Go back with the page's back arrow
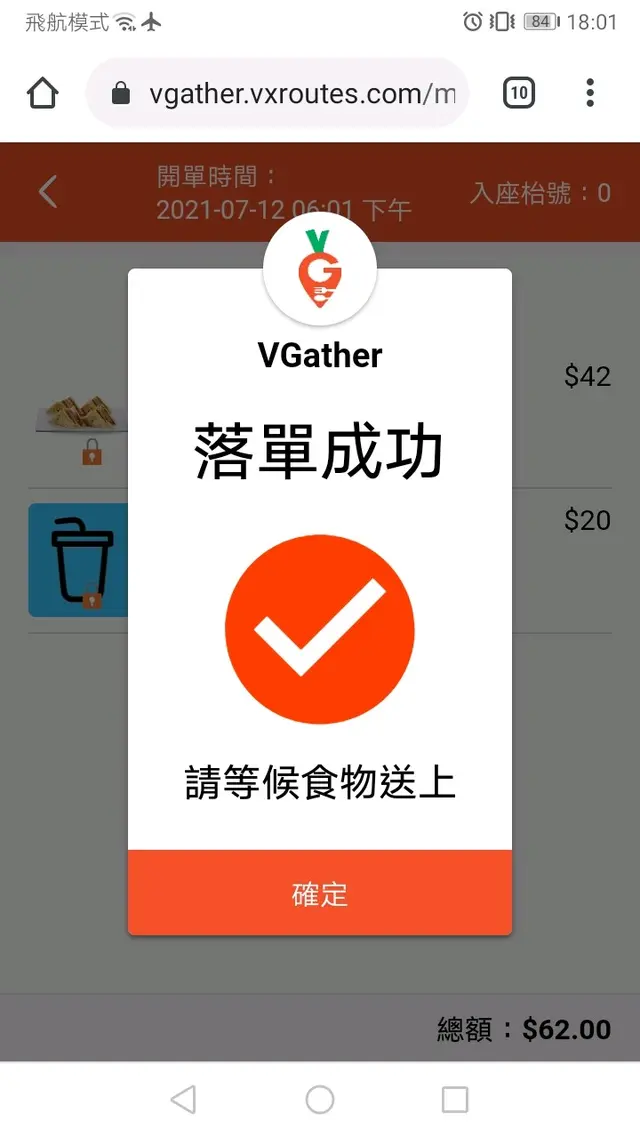 [48, 192]
